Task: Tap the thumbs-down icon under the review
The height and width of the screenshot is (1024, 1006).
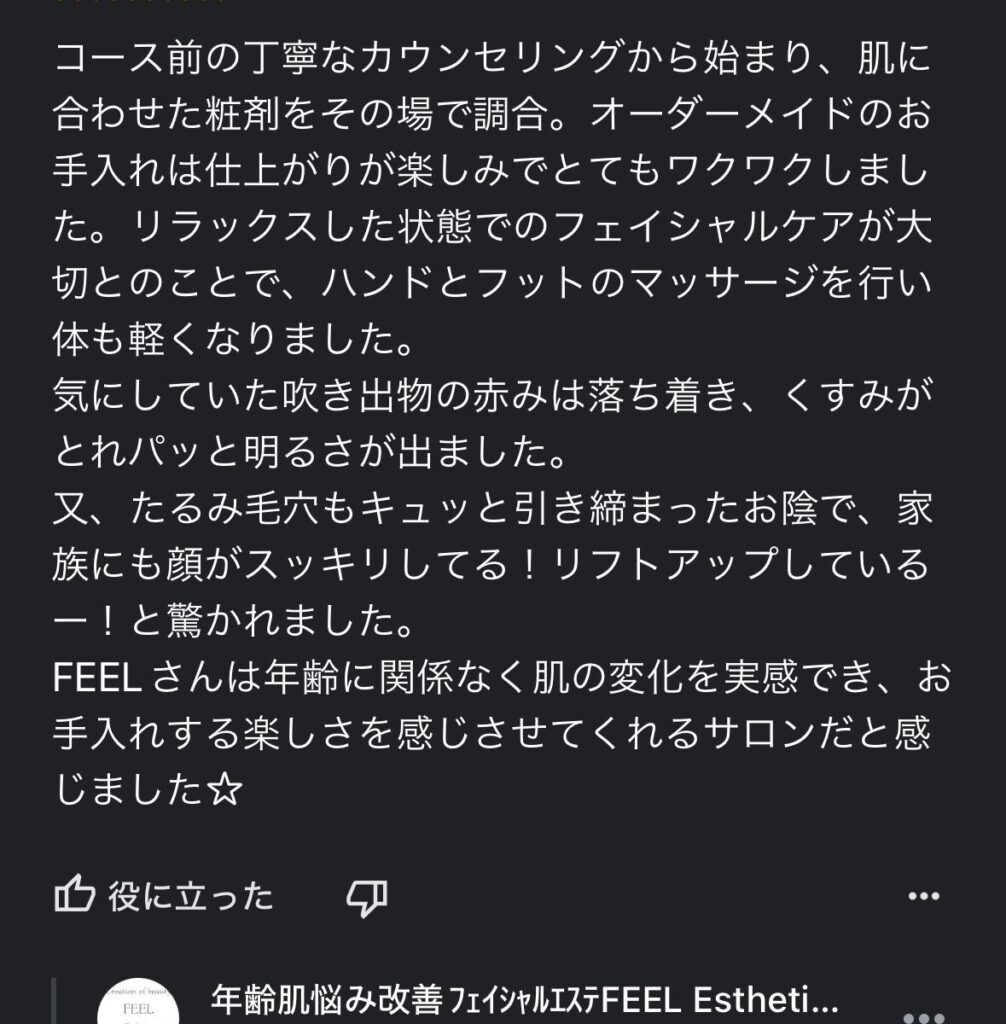Action: coord(366,897)
